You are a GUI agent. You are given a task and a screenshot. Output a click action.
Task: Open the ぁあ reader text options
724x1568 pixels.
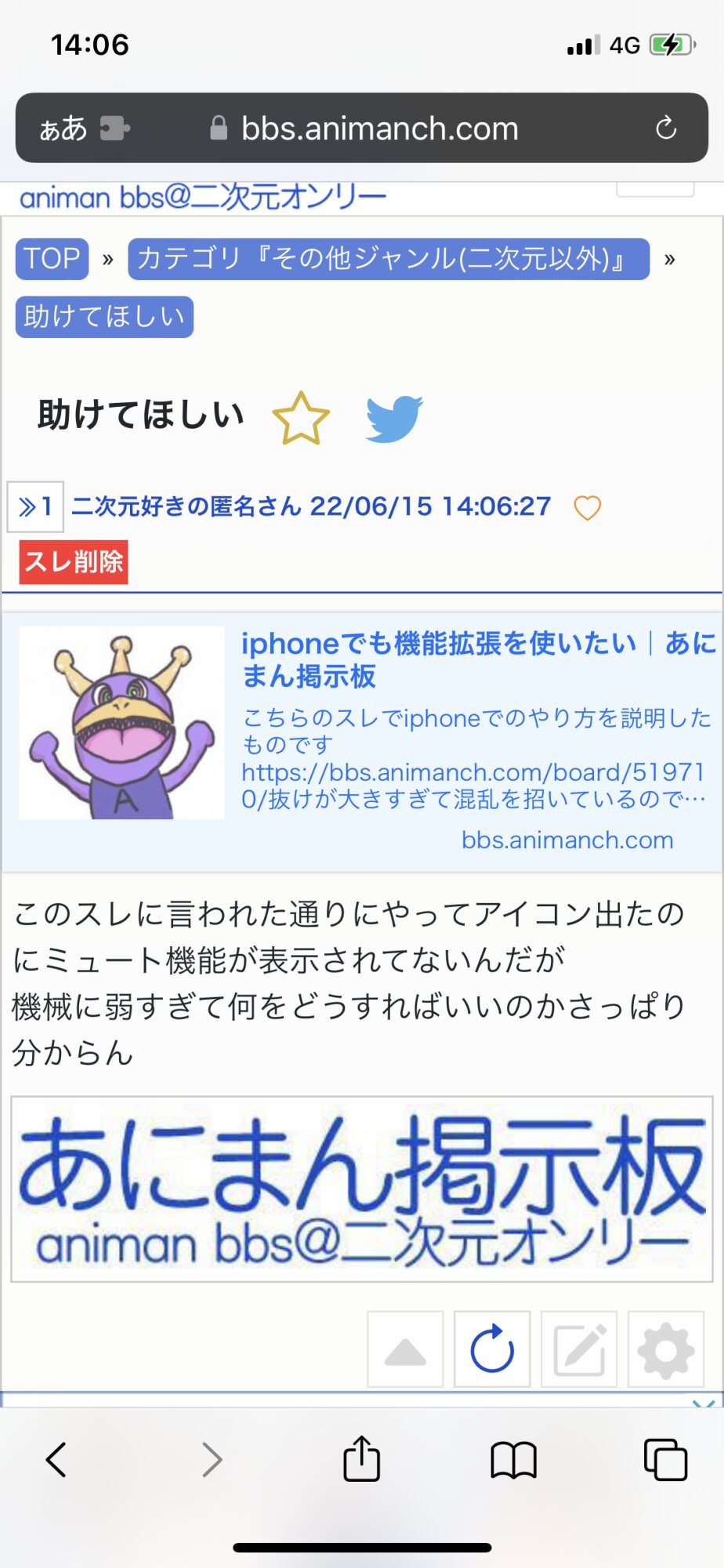pos(63,128)
